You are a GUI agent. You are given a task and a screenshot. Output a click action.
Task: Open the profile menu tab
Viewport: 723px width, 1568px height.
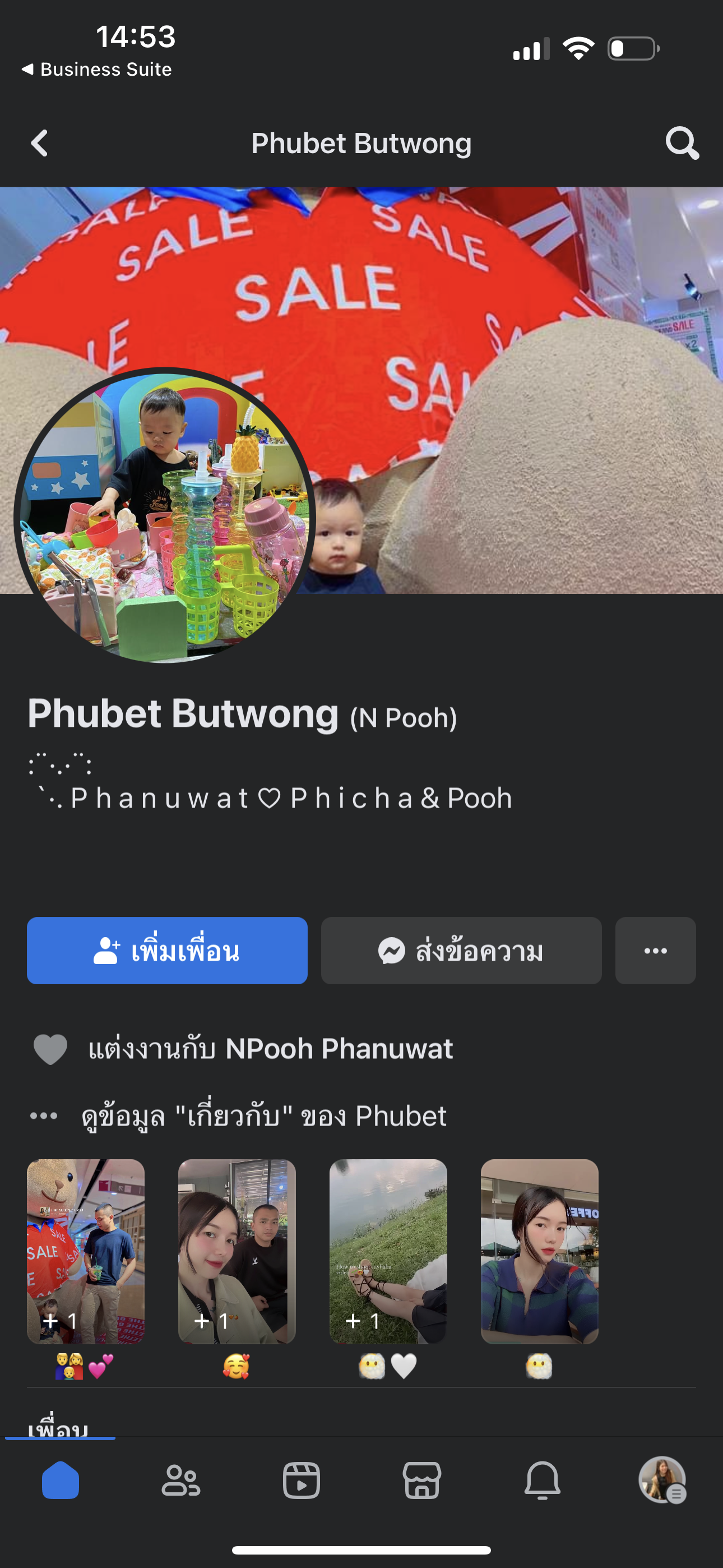(x=662, y=1481)
